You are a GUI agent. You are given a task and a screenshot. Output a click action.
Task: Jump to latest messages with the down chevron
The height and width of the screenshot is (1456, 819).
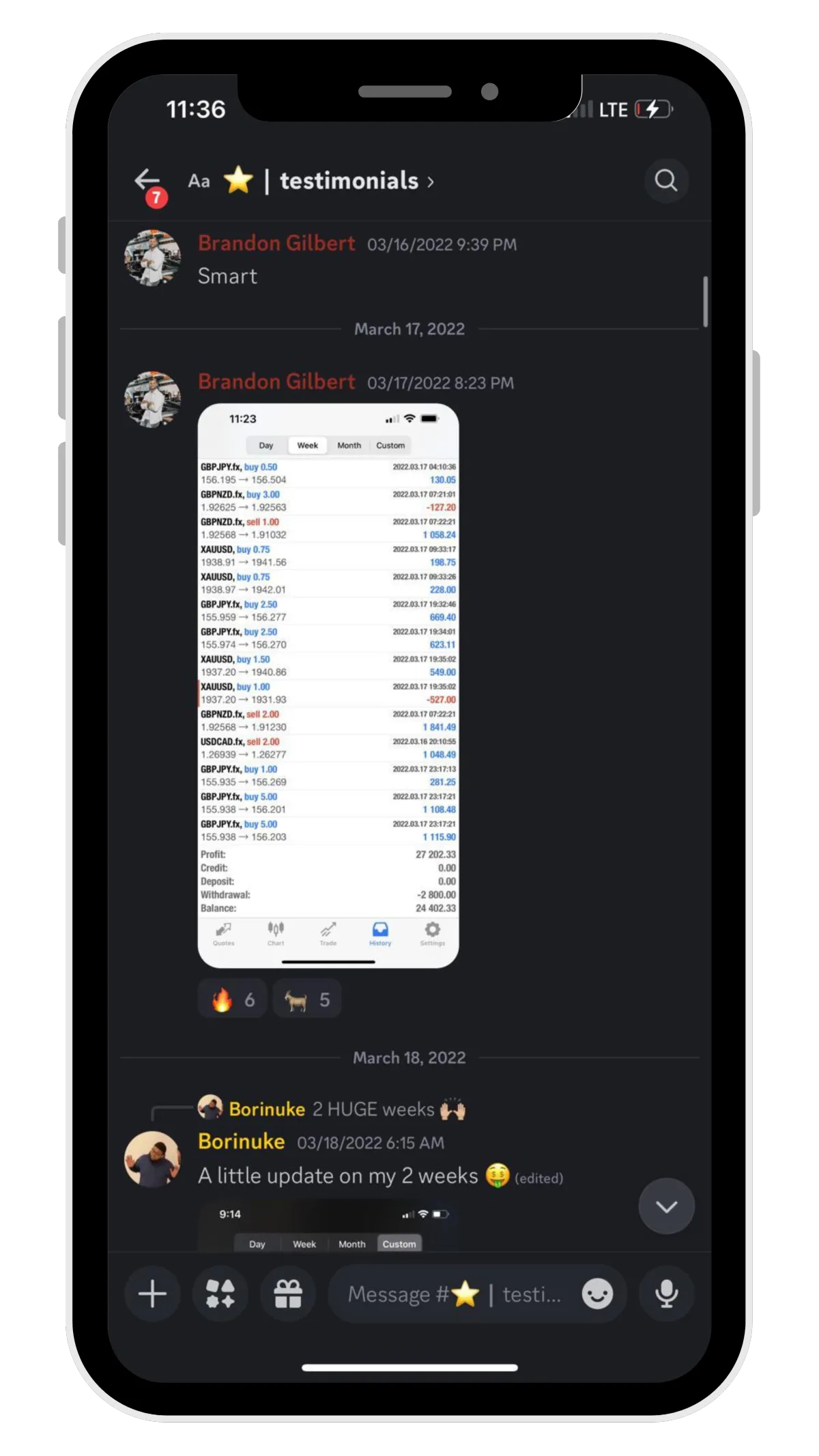(666, 1206)
